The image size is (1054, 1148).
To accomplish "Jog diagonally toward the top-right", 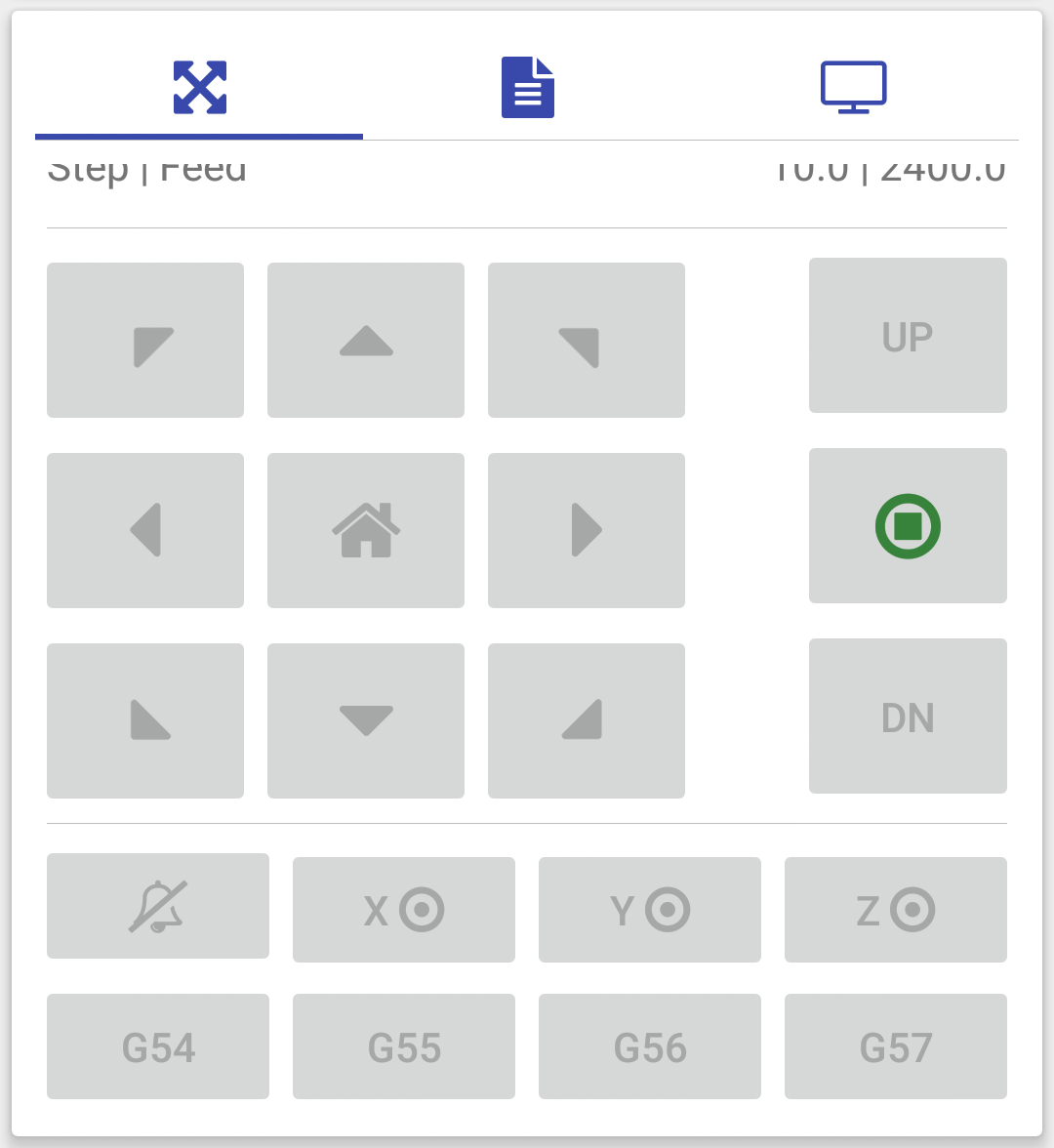I will pos(587,340).
